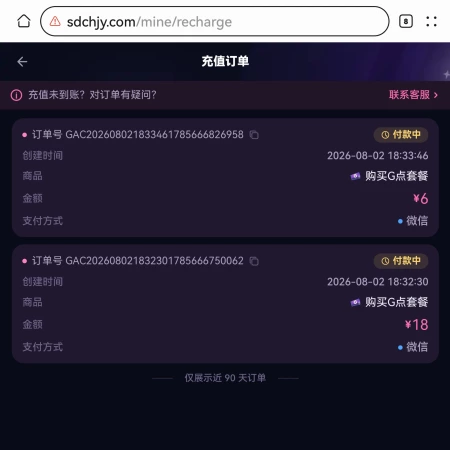Open the browser home page

coord(24,21)
